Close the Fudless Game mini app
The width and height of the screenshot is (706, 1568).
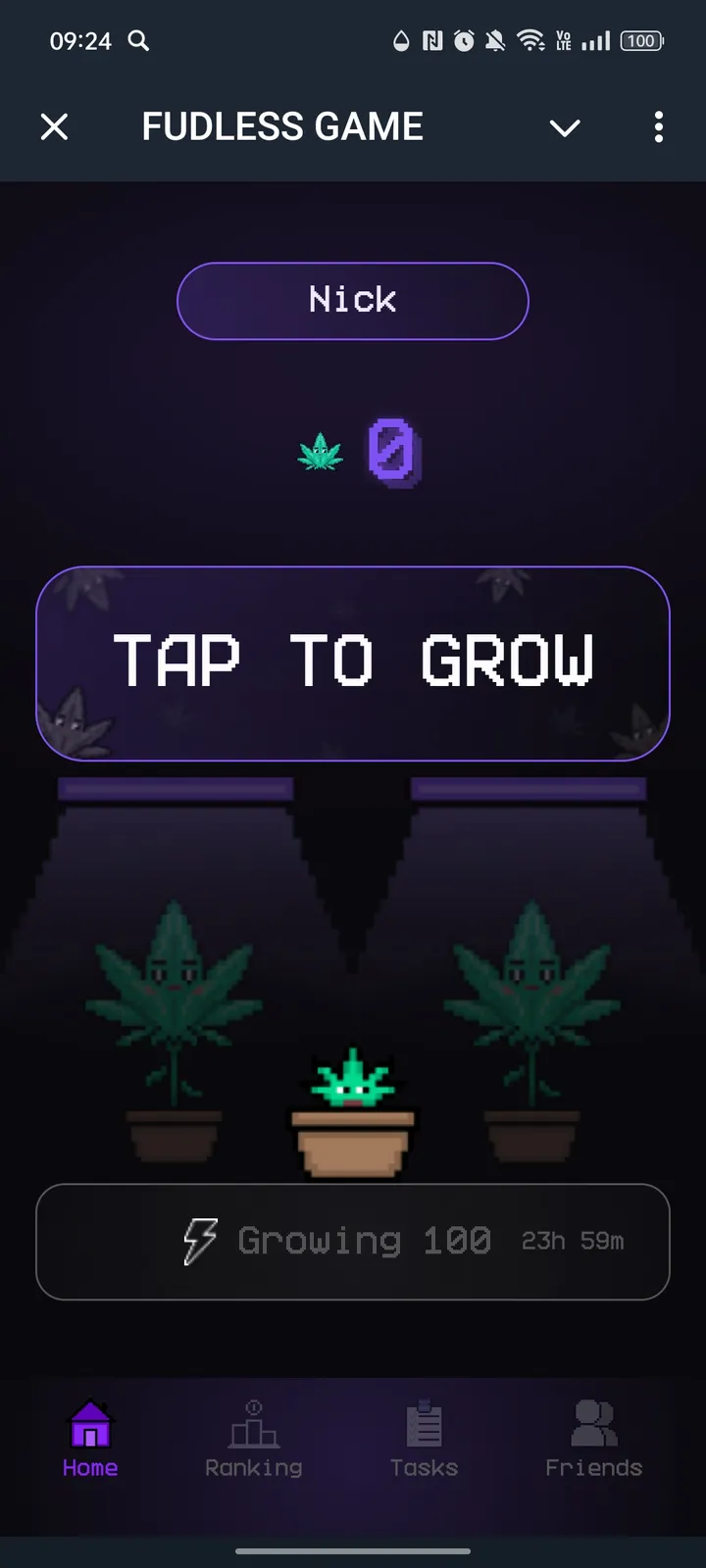click(x=55, y=126)
